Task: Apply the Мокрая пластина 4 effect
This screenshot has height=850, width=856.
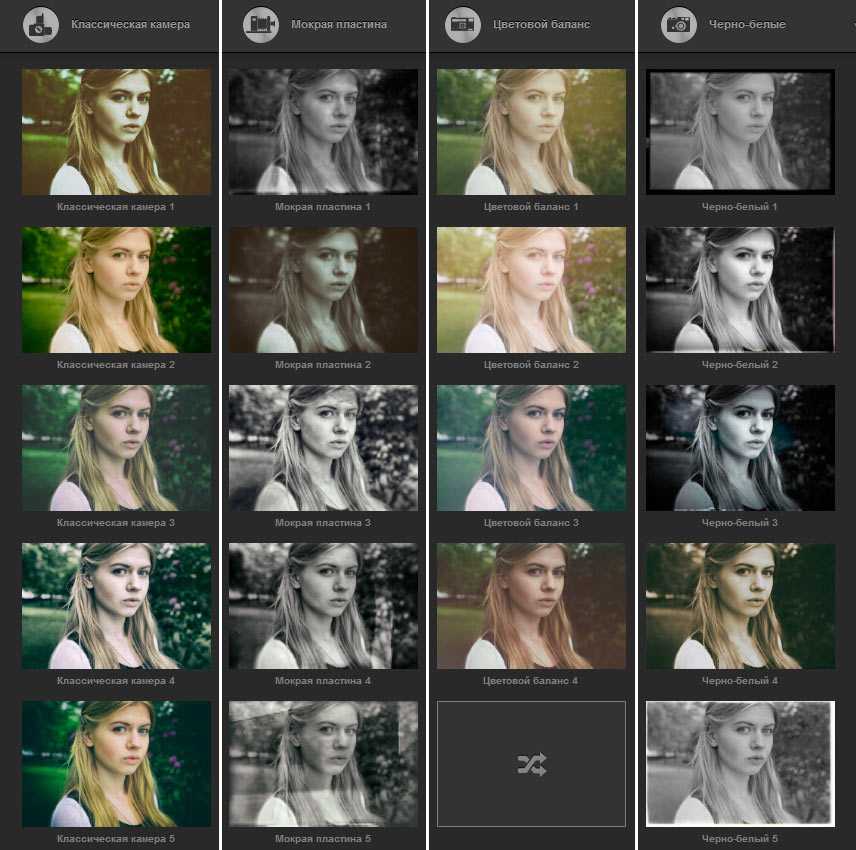Action: pos(323,606)
